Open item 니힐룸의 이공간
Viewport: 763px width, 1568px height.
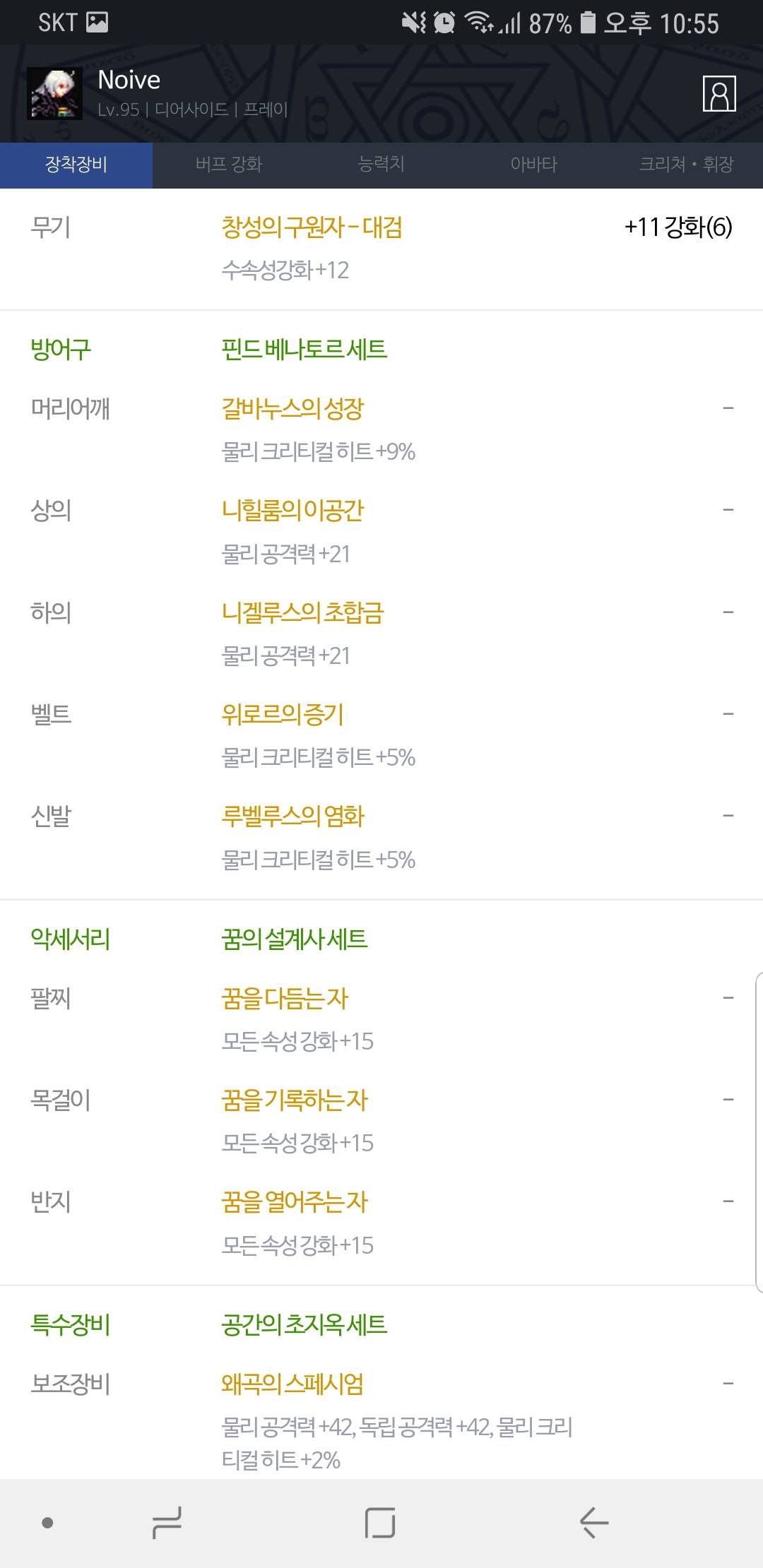(292, 510)
